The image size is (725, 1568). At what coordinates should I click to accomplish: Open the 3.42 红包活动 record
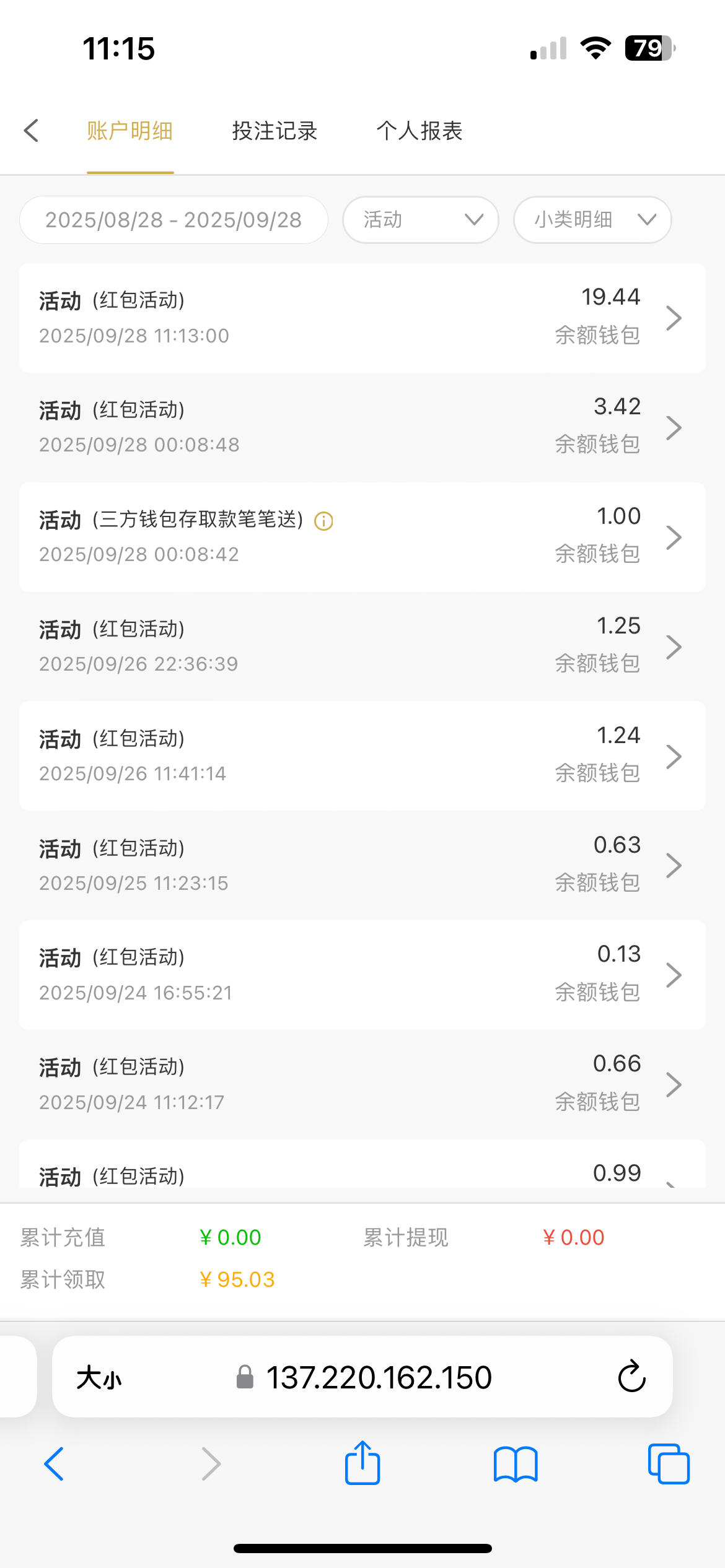click(362, 427)
